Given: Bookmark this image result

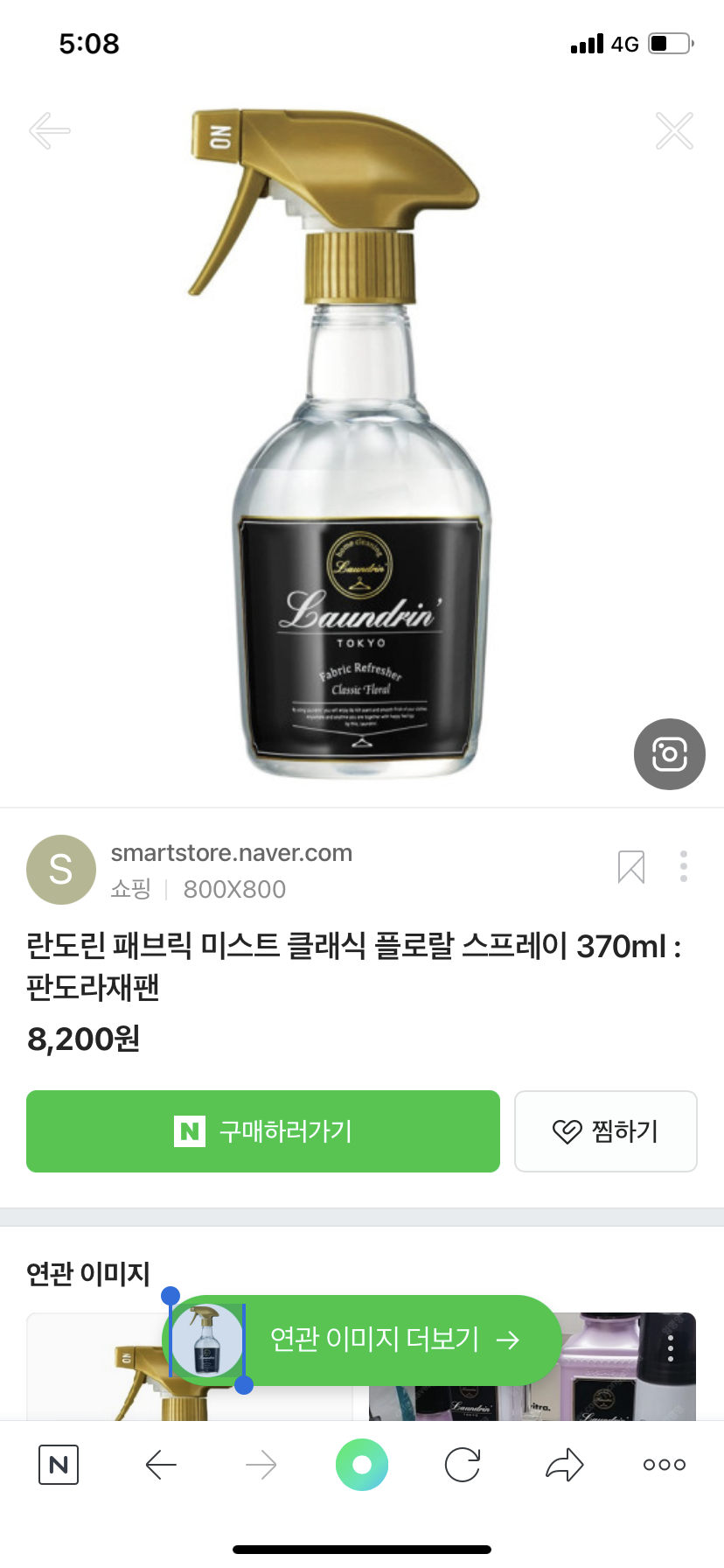Looking at the screenshot, I should coord(630,867).
